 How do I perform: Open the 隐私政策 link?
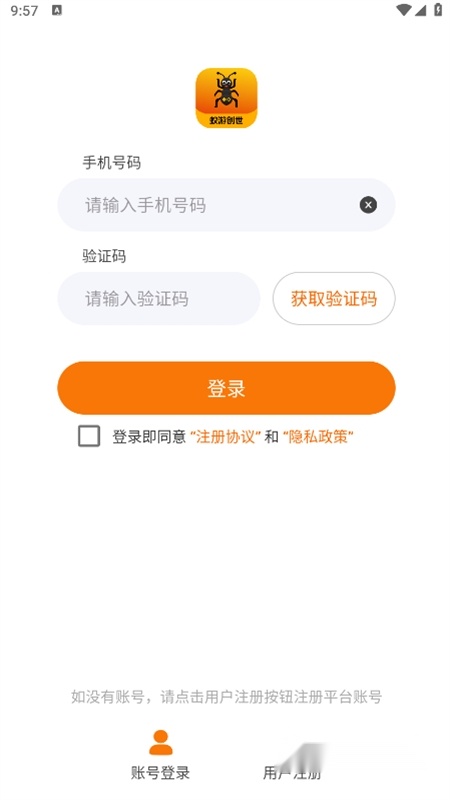tap(318, 437)
